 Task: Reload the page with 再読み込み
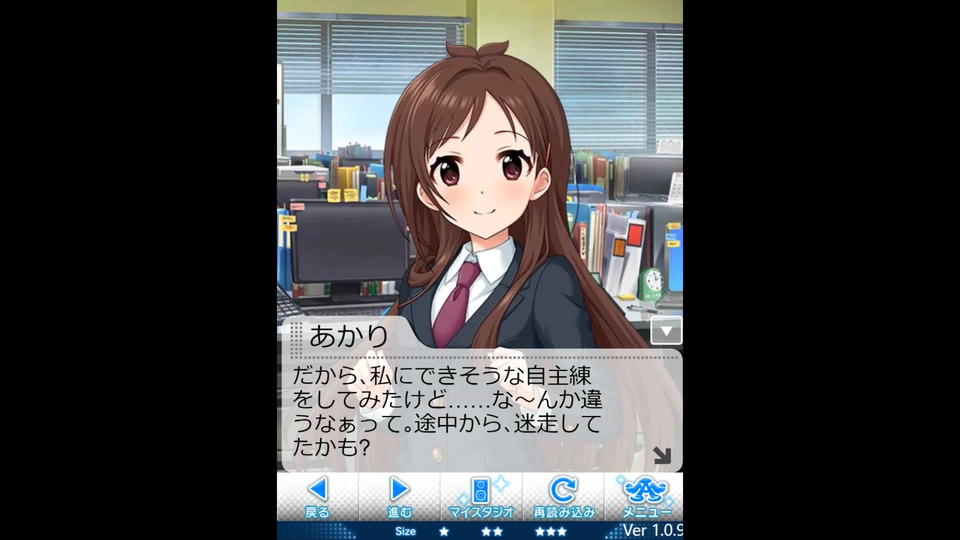[563, 496]
